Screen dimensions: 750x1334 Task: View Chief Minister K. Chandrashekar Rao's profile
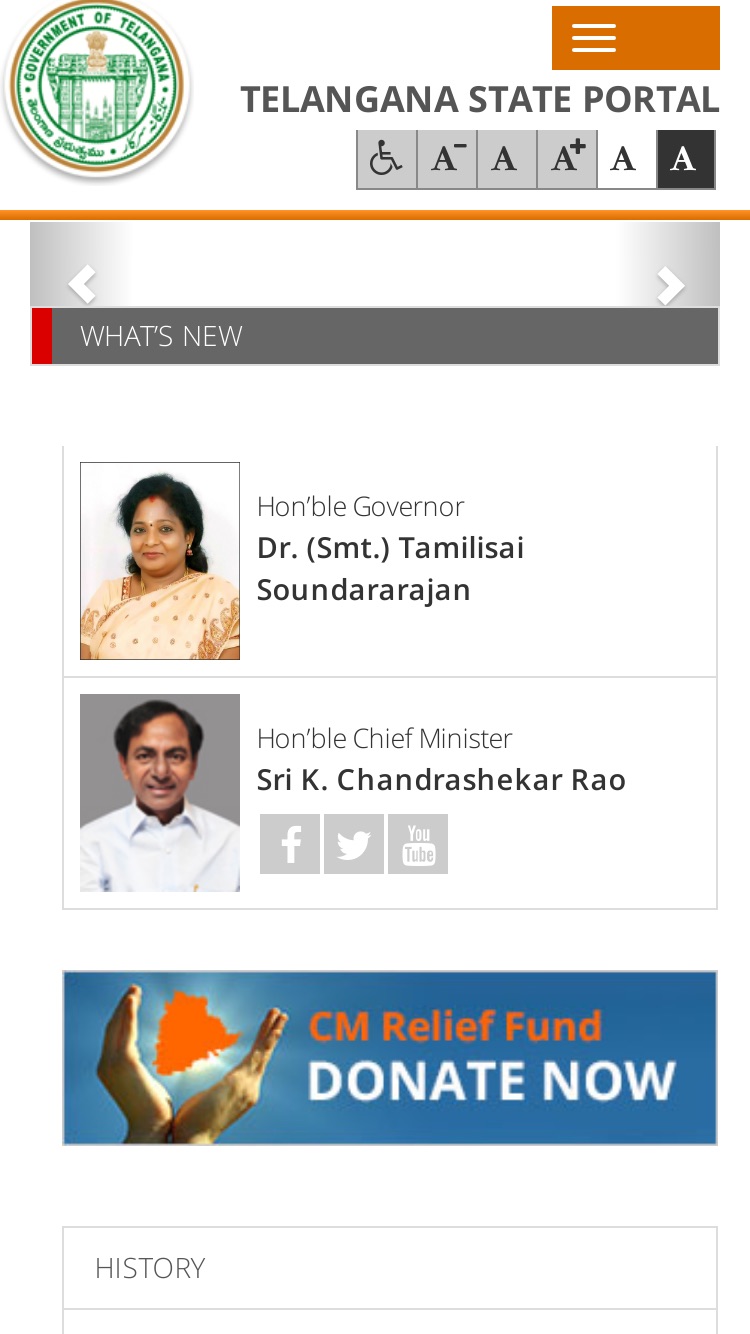441,780
